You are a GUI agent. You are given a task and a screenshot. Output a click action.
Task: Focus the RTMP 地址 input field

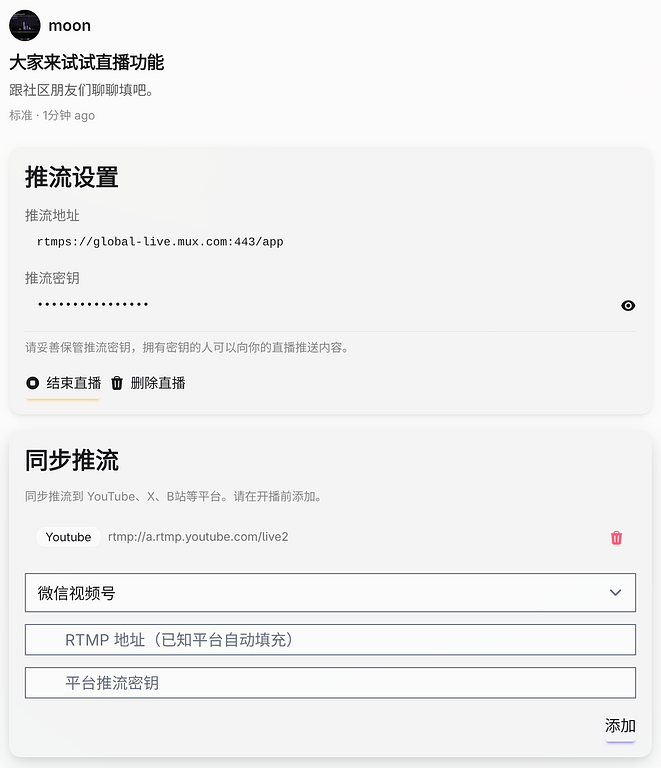pyautogui.click(x=330, y=640)
